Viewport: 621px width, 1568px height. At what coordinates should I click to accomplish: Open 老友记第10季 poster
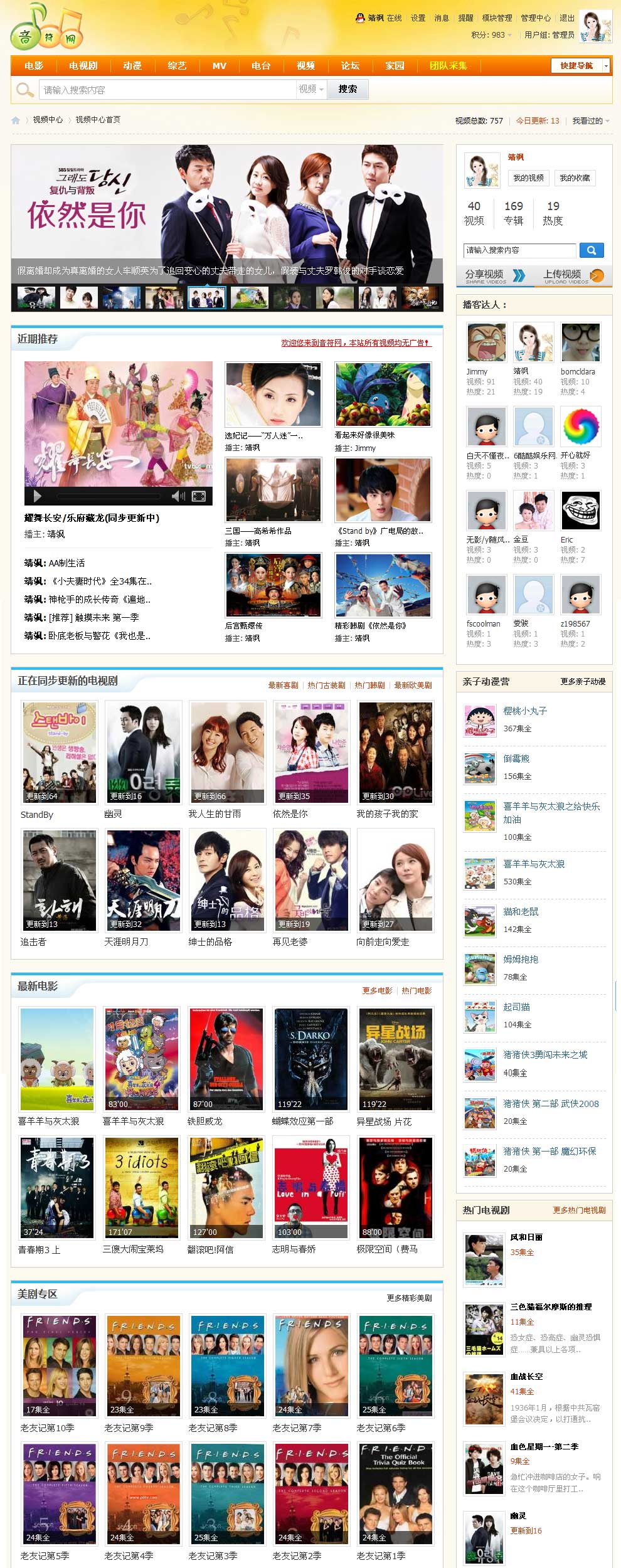[x=60, y=1366]
